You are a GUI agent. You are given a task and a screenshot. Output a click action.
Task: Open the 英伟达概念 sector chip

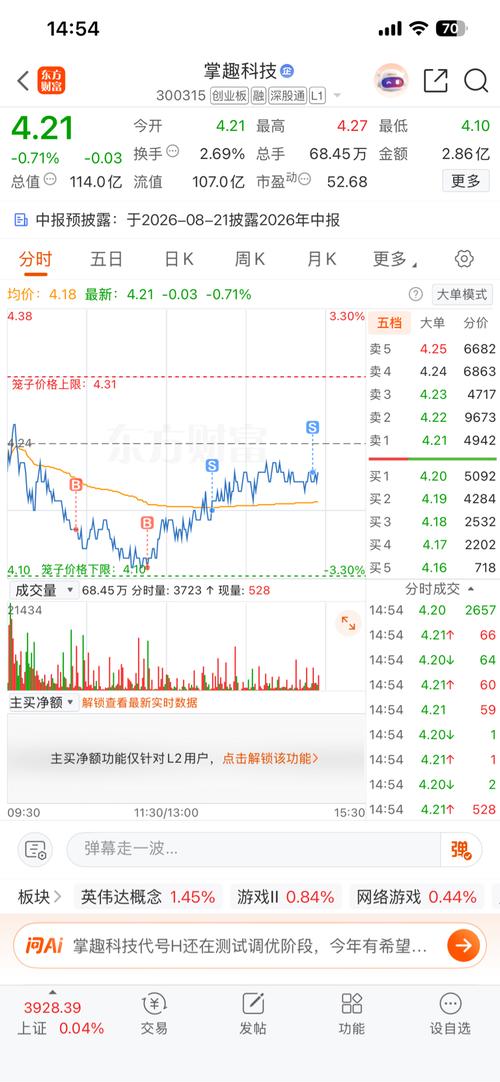(148, 897)
